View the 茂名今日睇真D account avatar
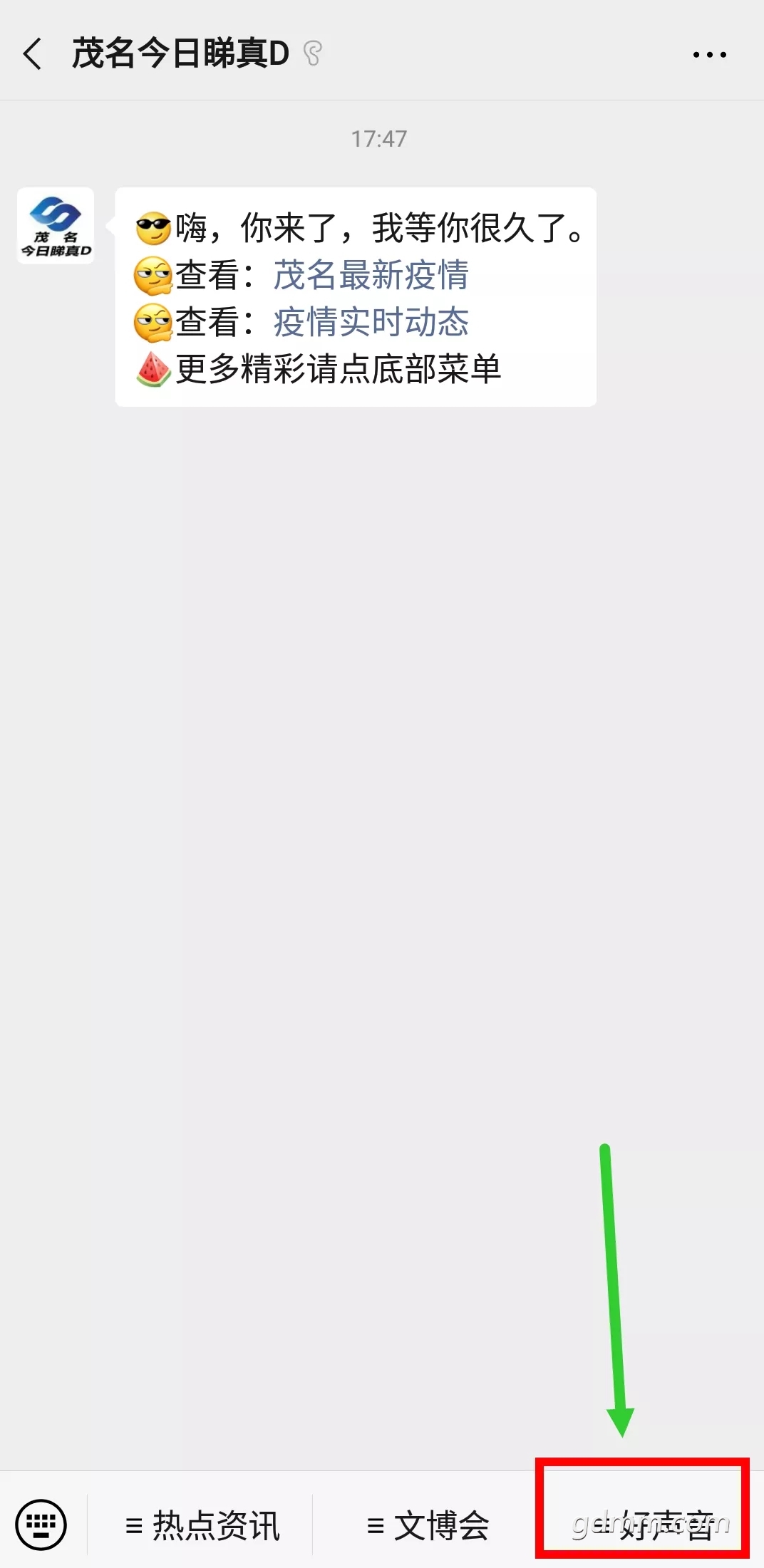This screenshot has height=1568, width=764. [x=56, y=226]
